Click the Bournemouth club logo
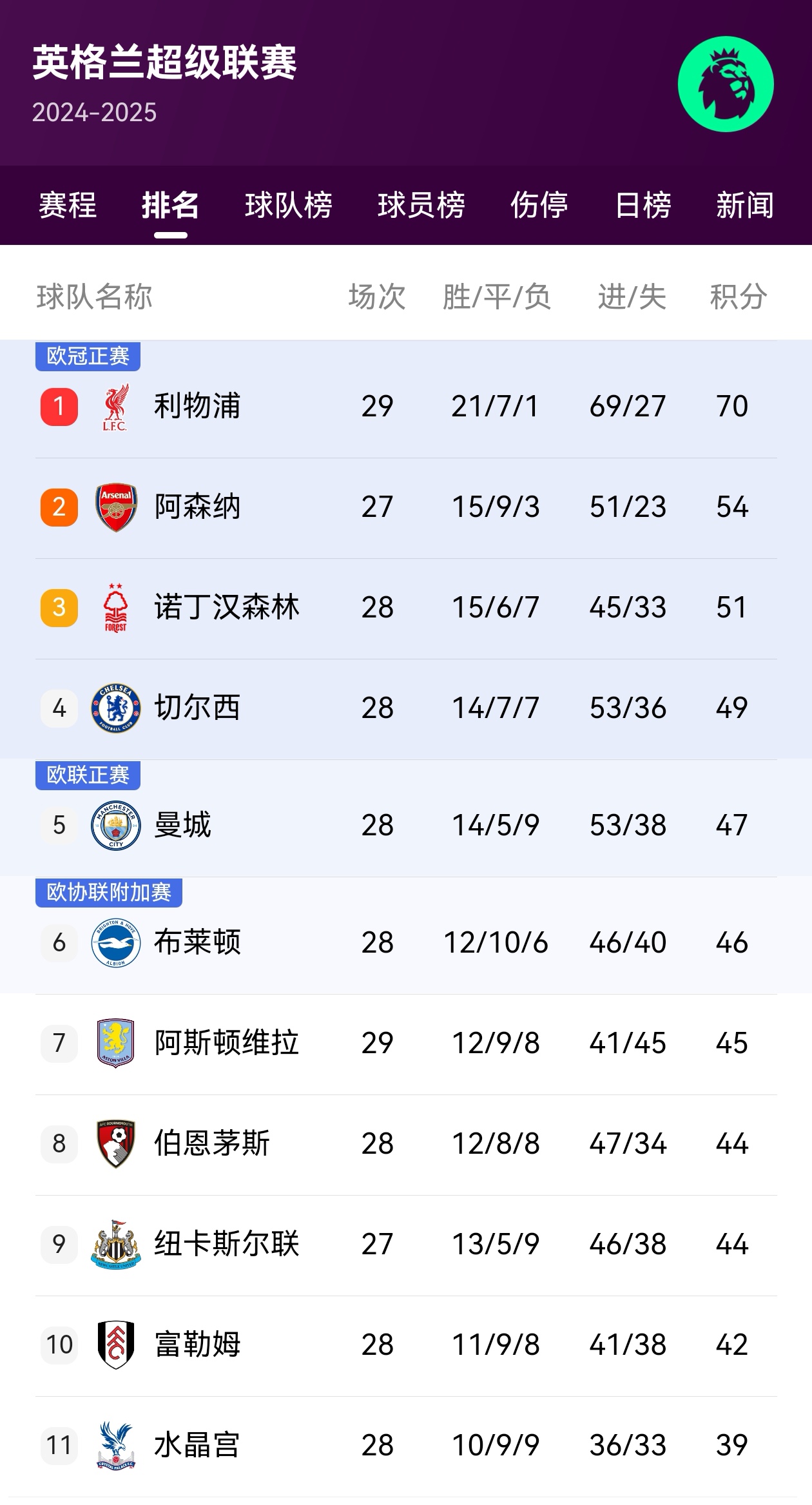Screen dimensions: 812x1505 pos(115,1143)
